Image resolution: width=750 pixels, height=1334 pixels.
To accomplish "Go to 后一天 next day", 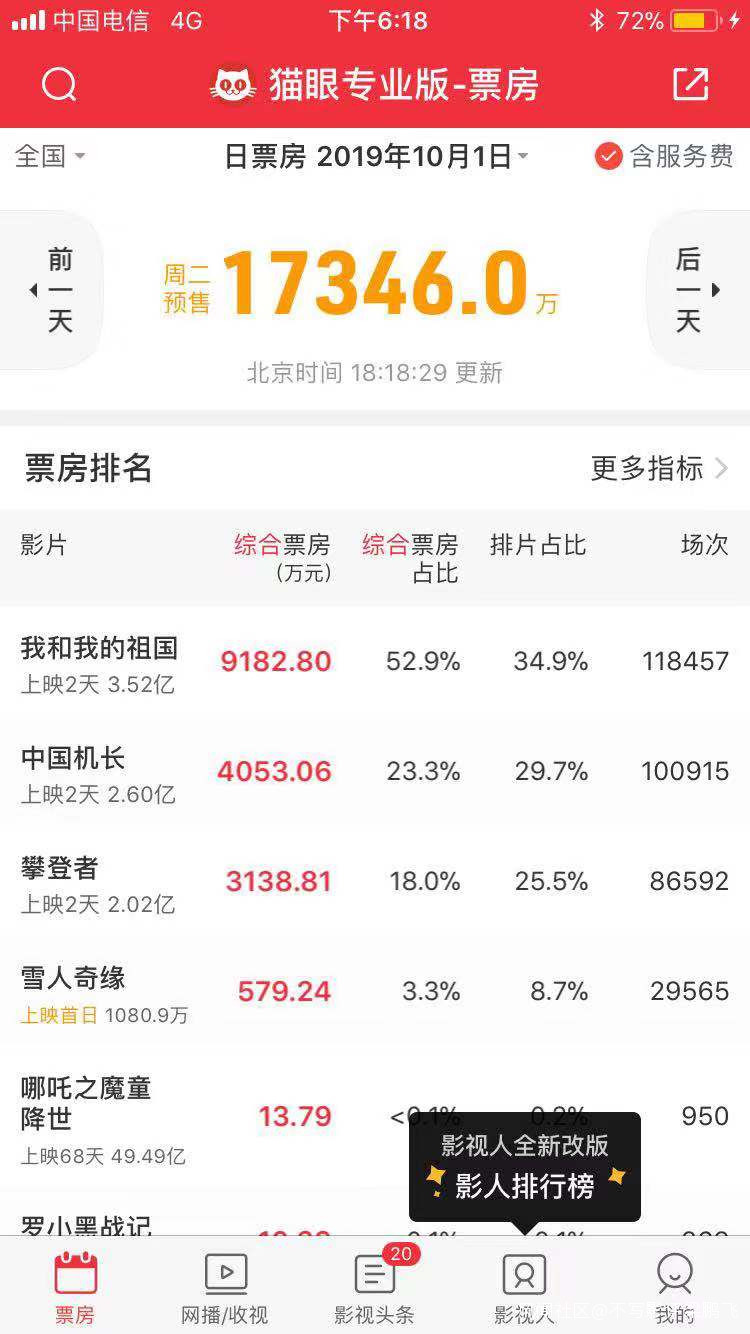I will pos(695,290).
